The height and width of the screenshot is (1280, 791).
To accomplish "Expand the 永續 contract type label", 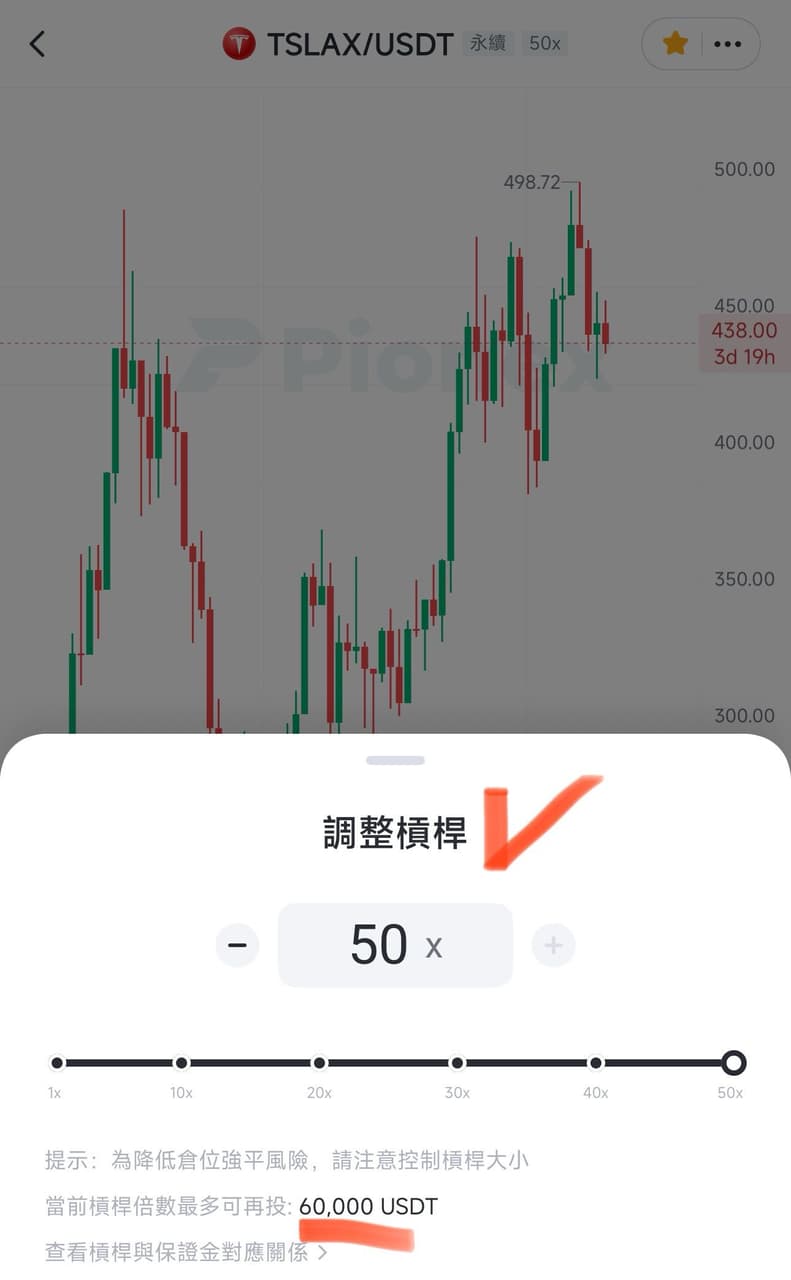I will coord(488,44).
